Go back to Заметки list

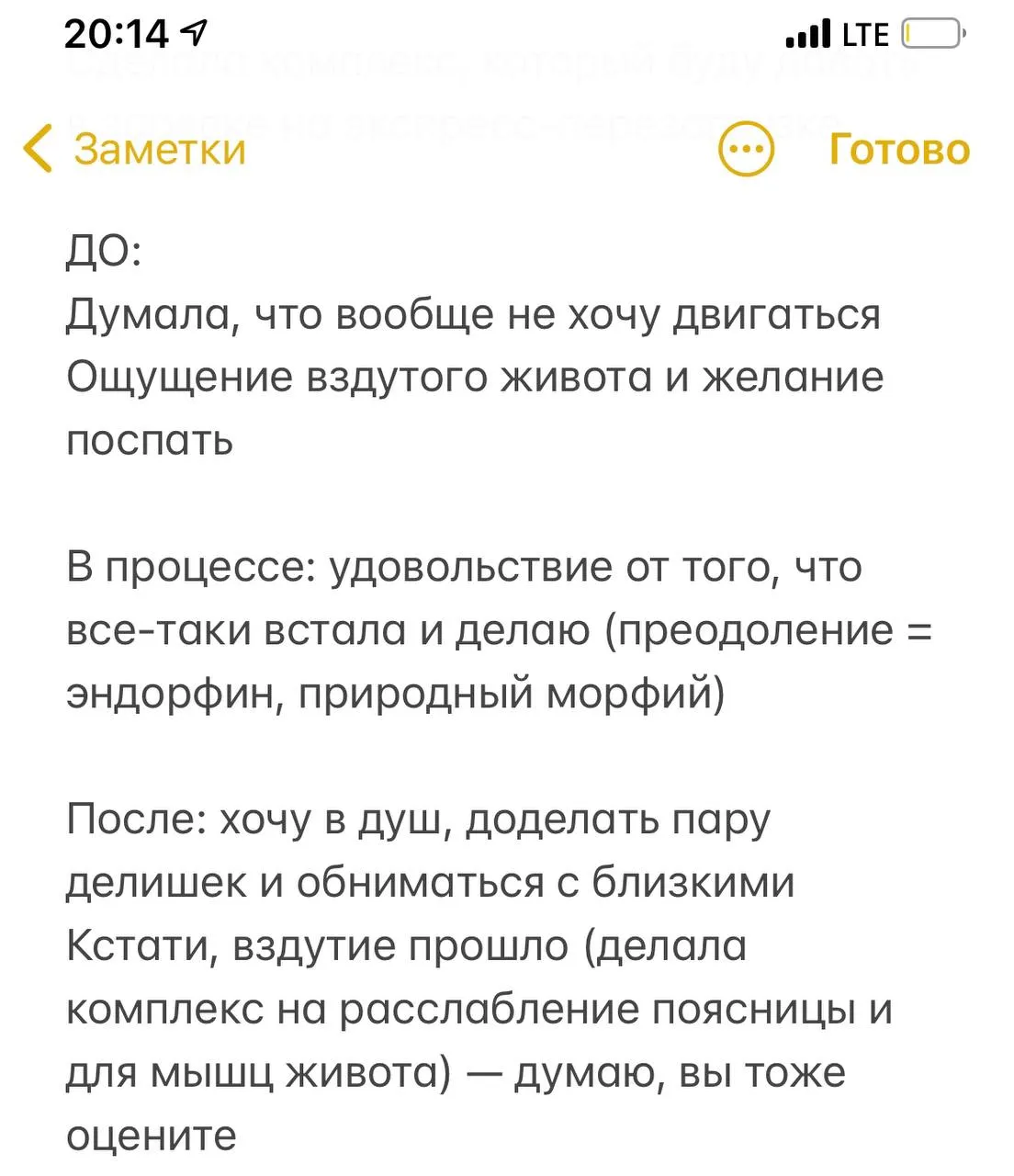pos(135,149)
